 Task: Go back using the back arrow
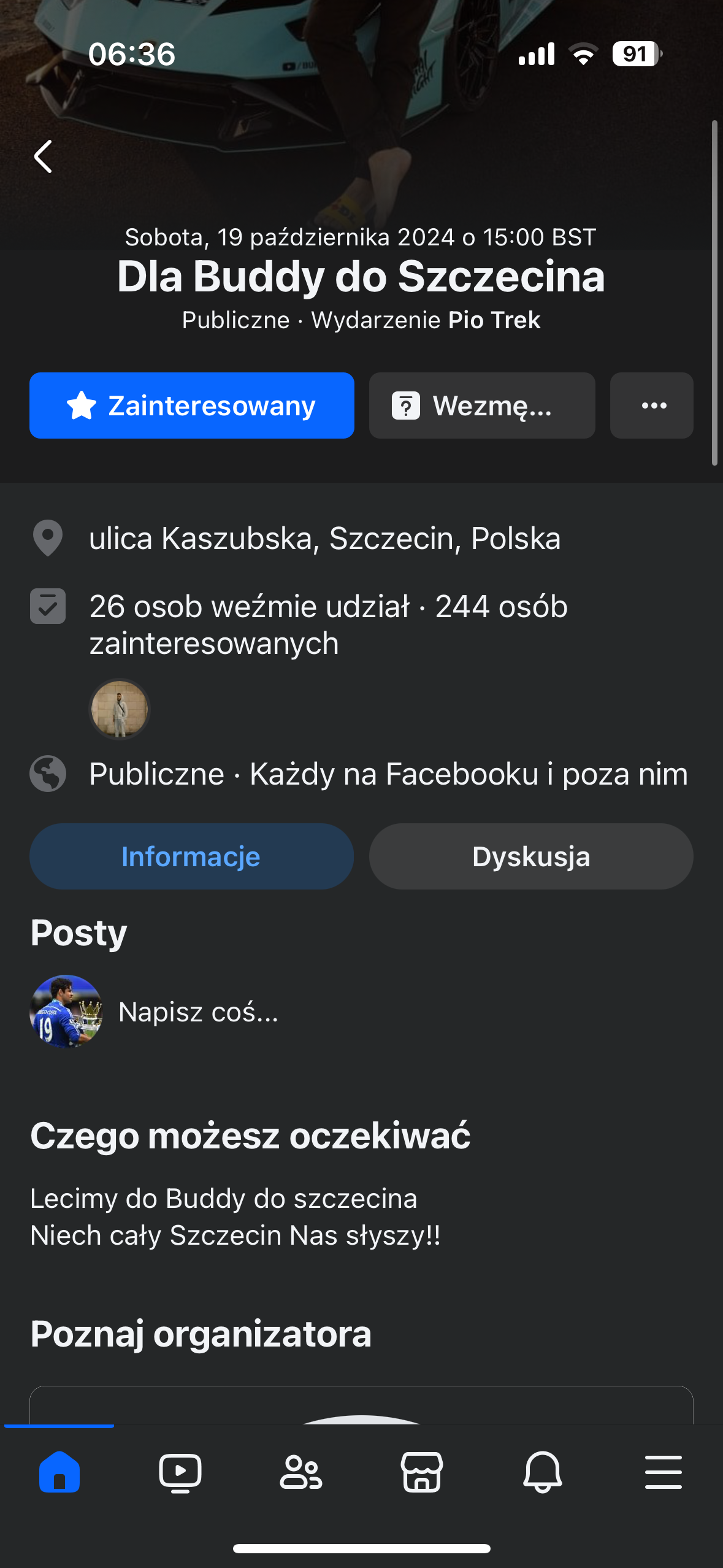[44, 156]
